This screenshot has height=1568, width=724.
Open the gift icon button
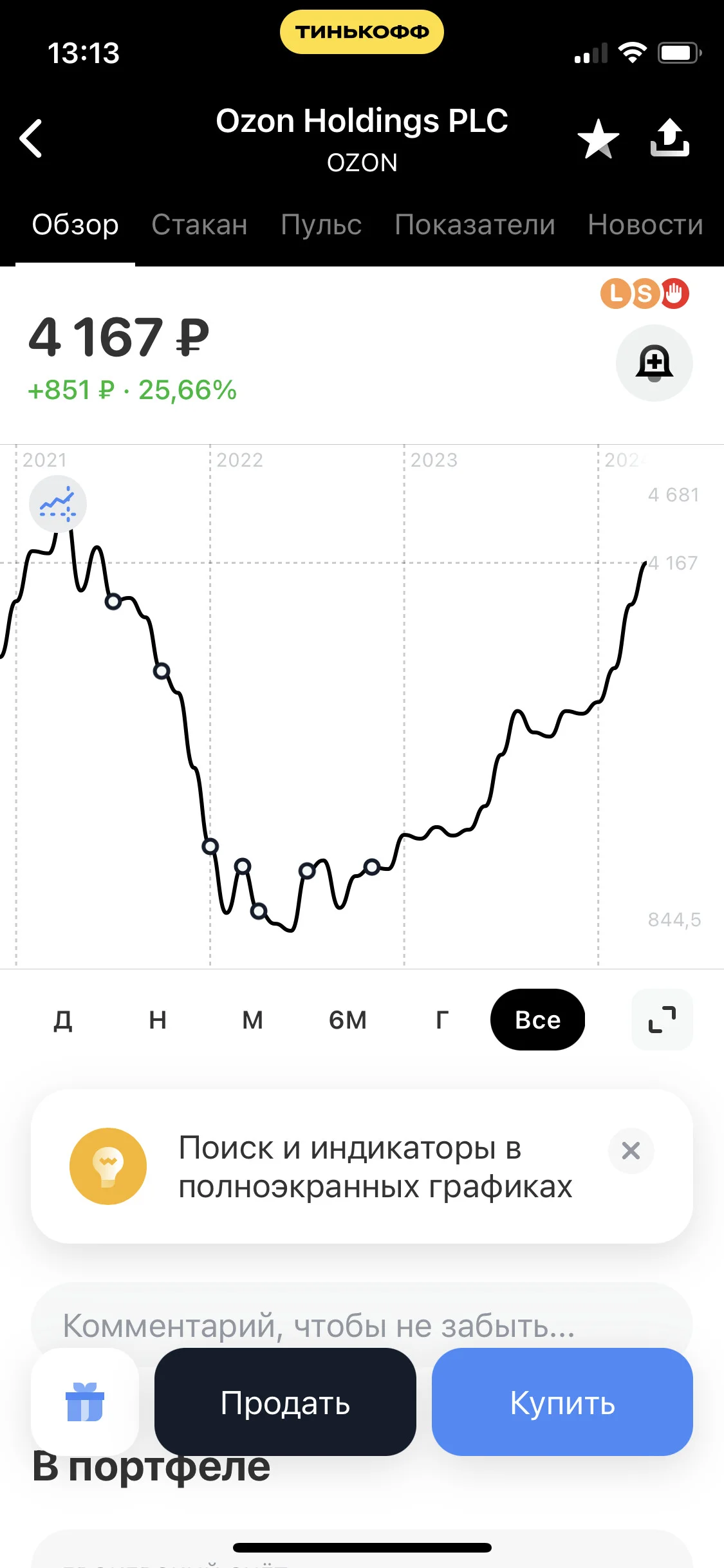pos(85,1402)
